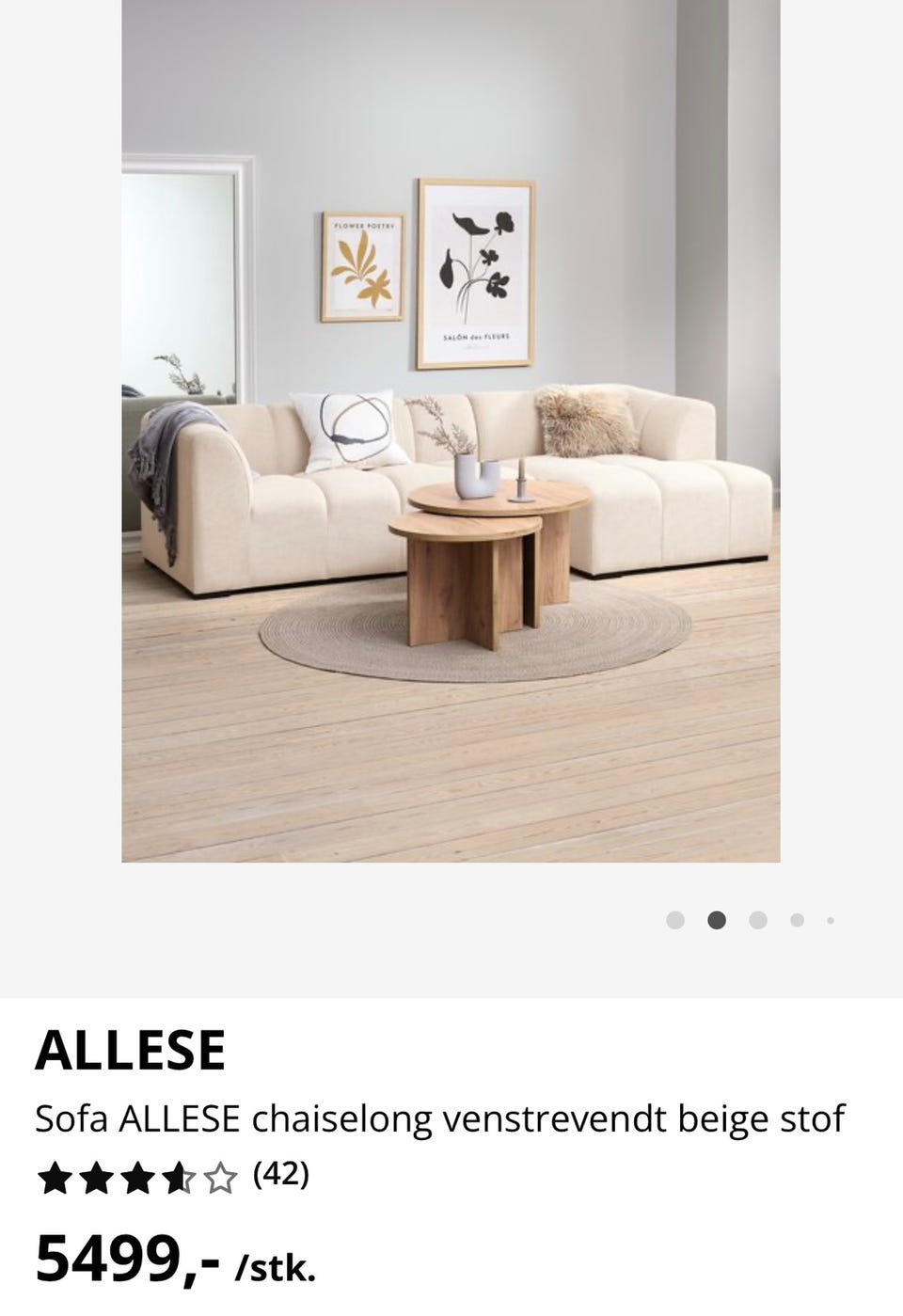Activate the last slide indicator dot
Image resolution: width=903 pixels, height=1316 pixels.
tap(832, 920)
